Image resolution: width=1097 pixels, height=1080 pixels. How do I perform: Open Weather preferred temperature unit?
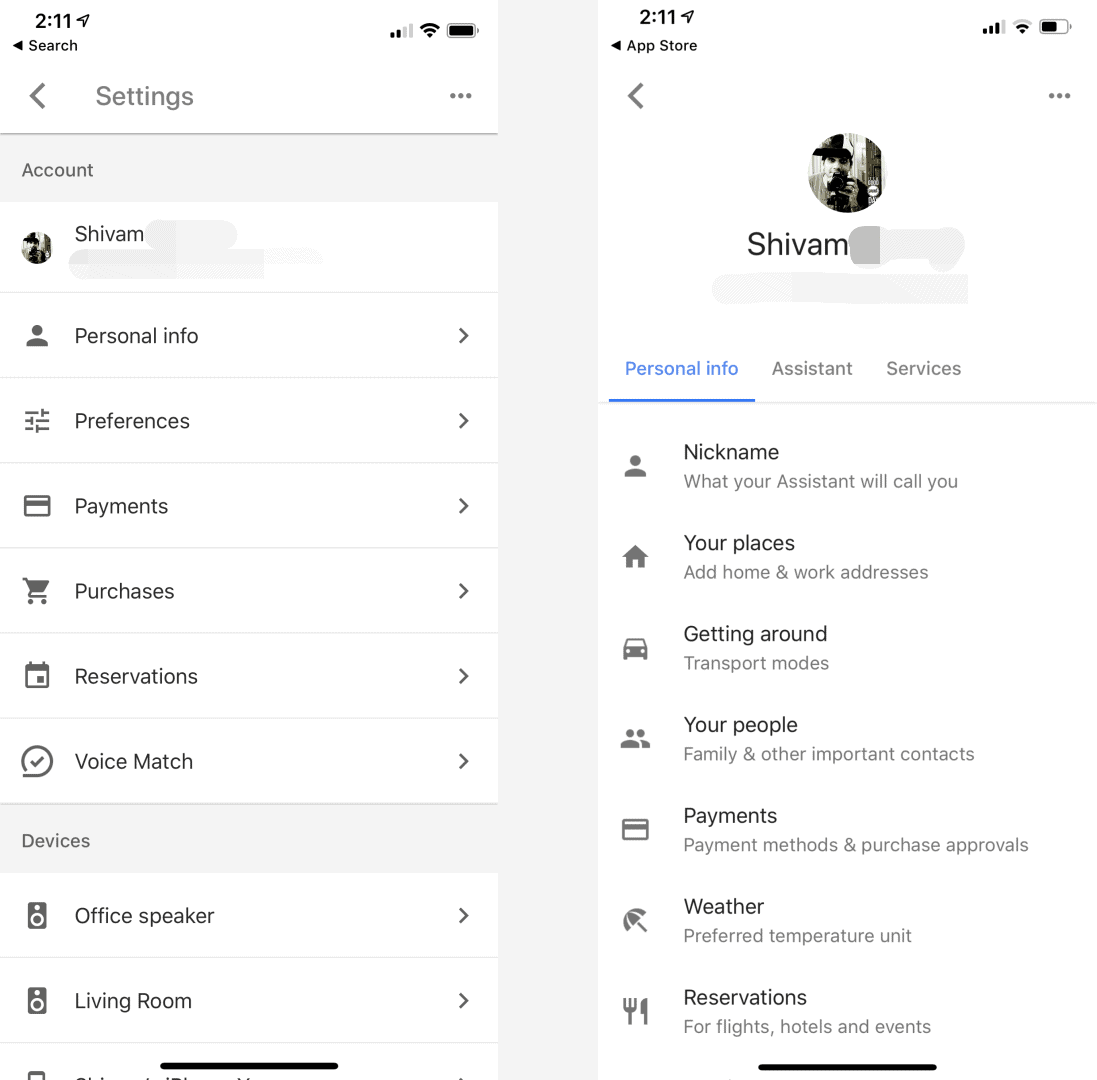click(847, 921)
